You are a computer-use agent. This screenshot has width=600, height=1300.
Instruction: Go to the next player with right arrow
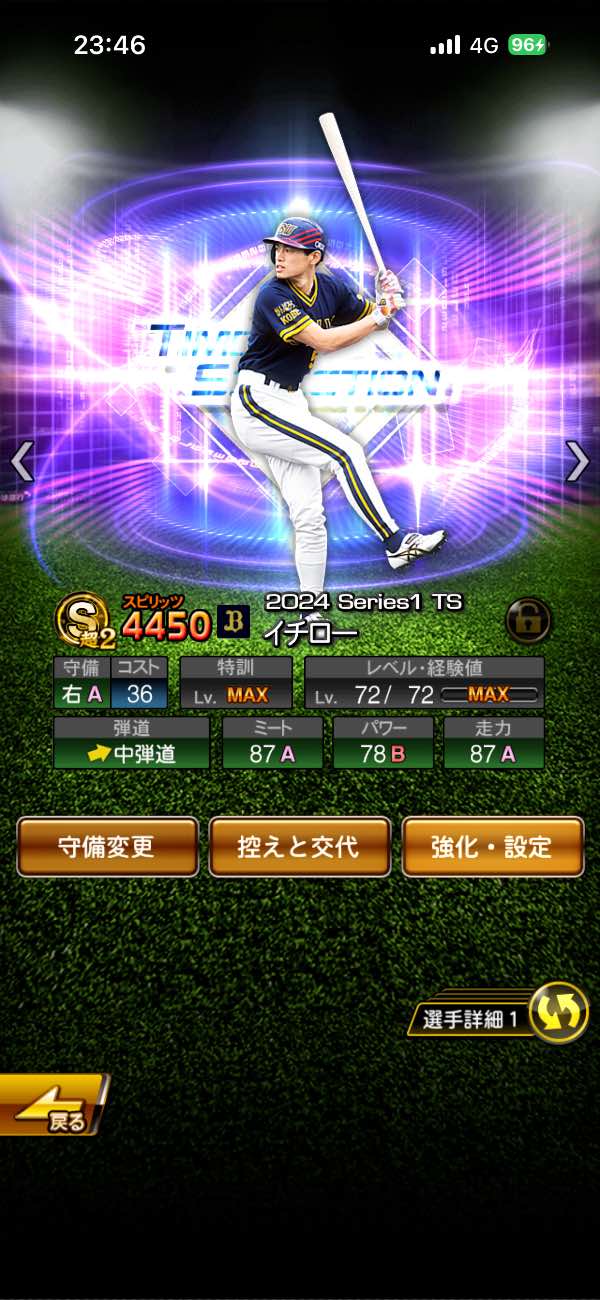tap(578, 462)
